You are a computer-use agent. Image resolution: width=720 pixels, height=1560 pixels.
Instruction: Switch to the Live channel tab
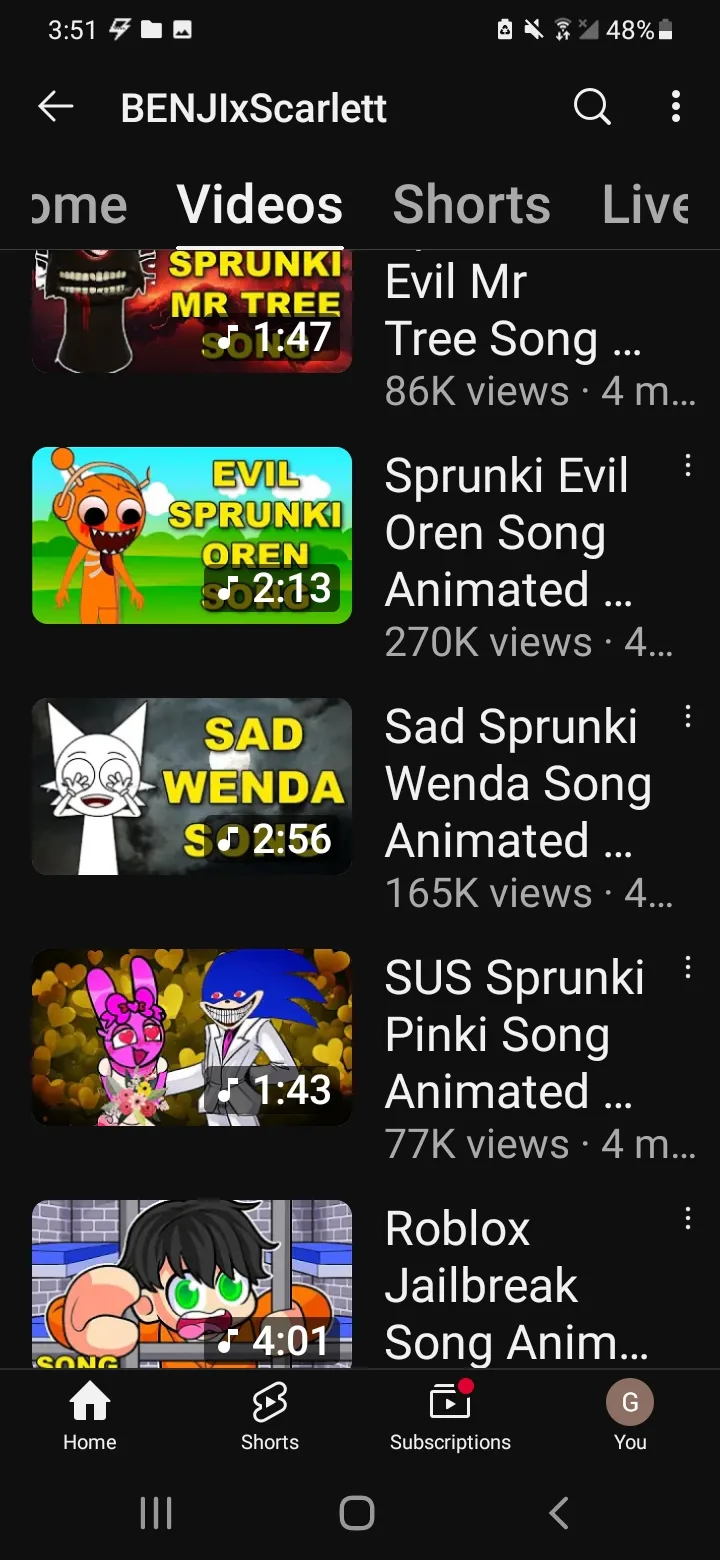tap(646, 205)
